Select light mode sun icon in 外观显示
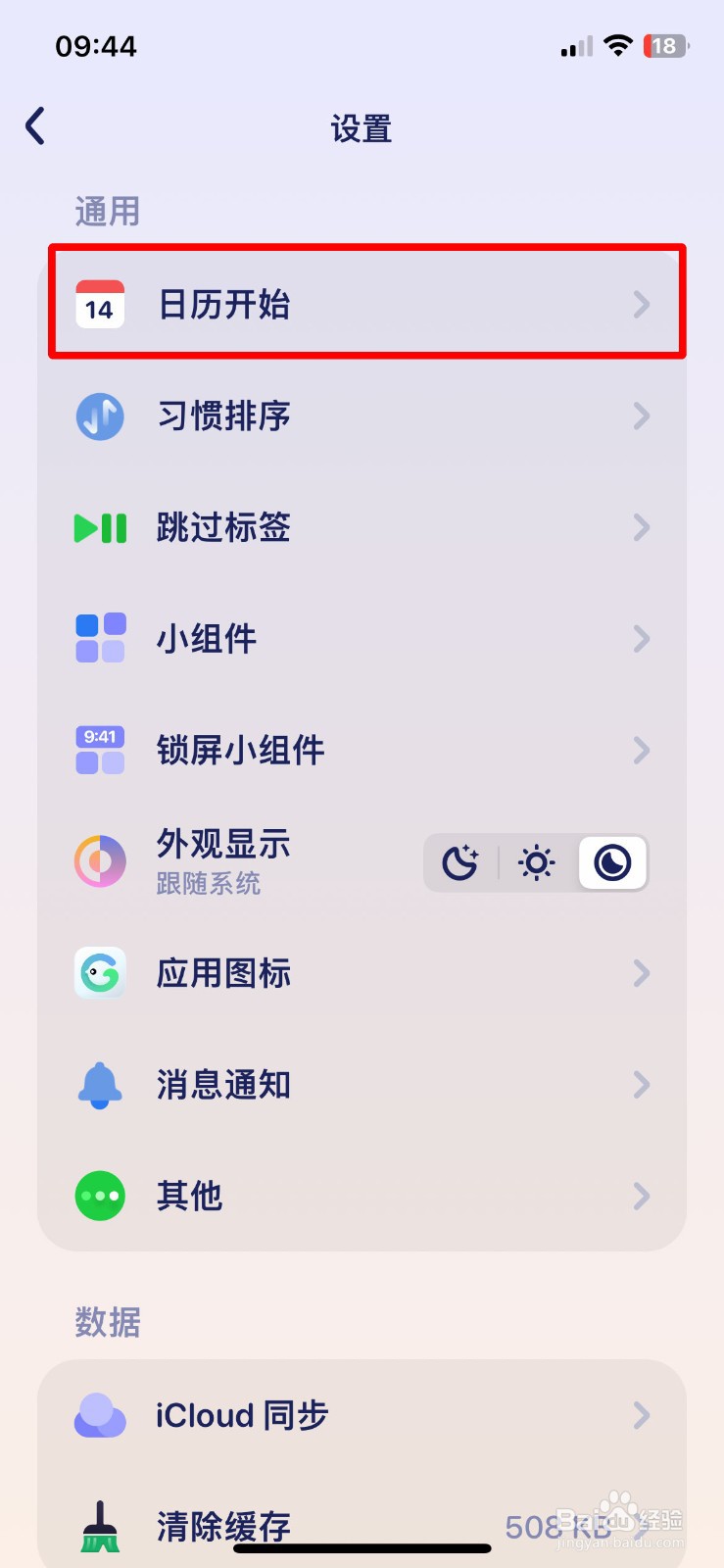Viewport: 724px width, 1568px height. point(536,863)
